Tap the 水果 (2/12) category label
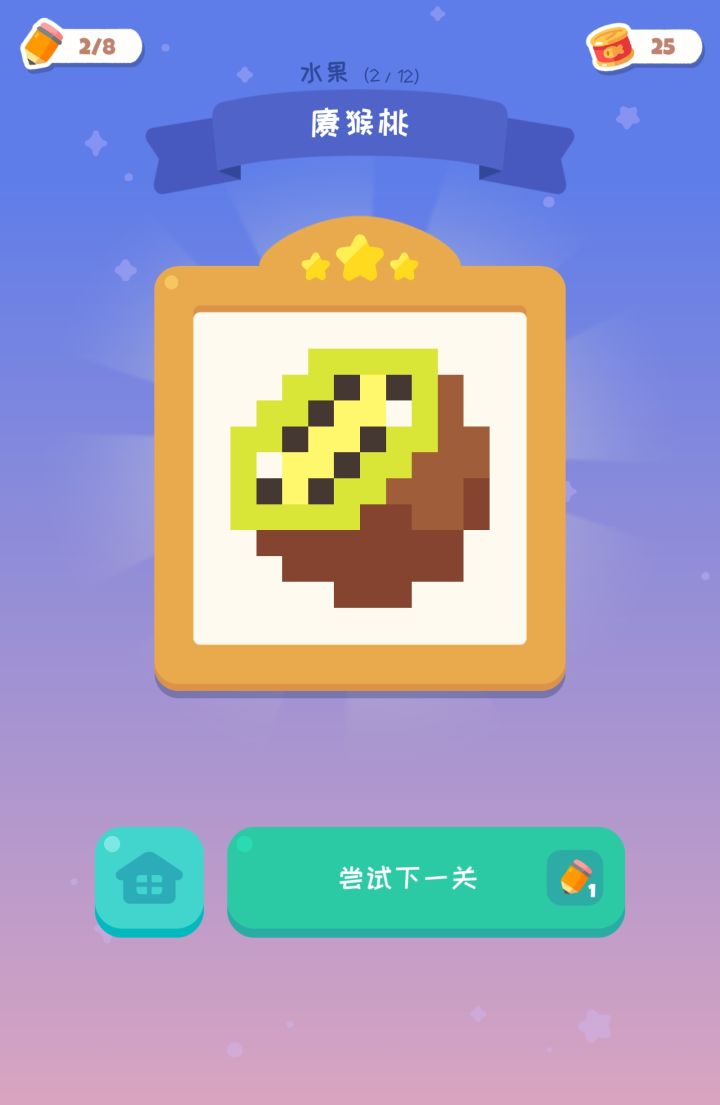 coord(360,72)
